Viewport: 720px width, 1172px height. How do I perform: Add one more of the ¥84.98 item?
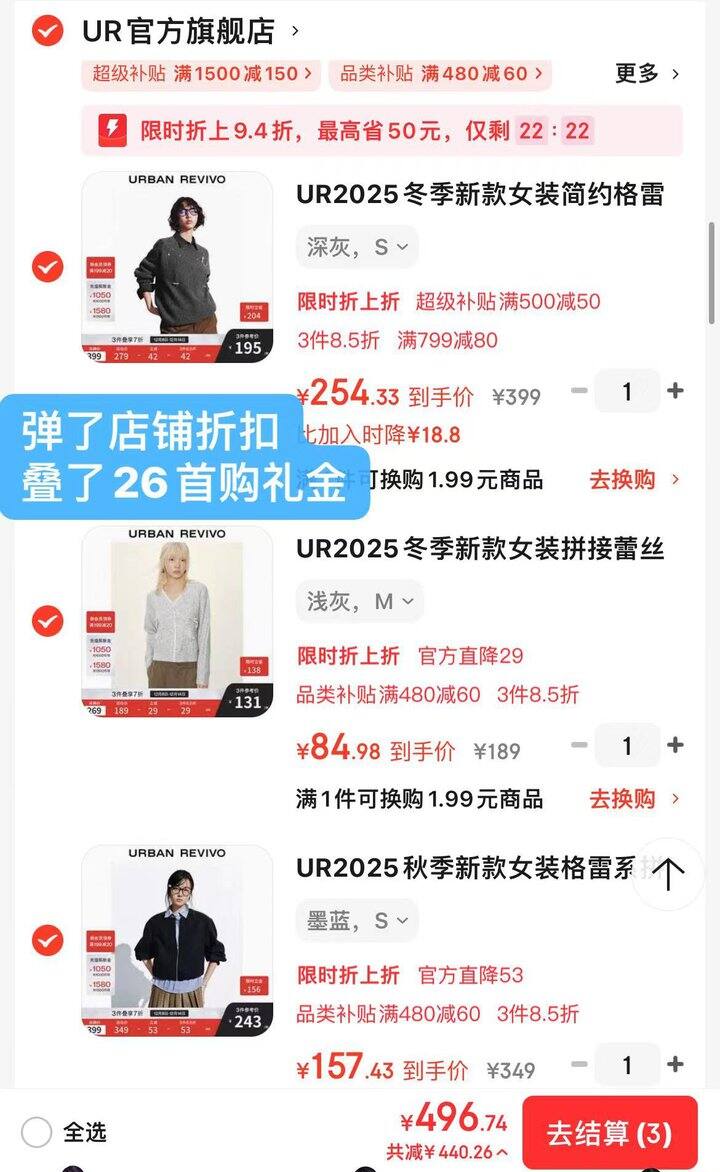(676, 745)
